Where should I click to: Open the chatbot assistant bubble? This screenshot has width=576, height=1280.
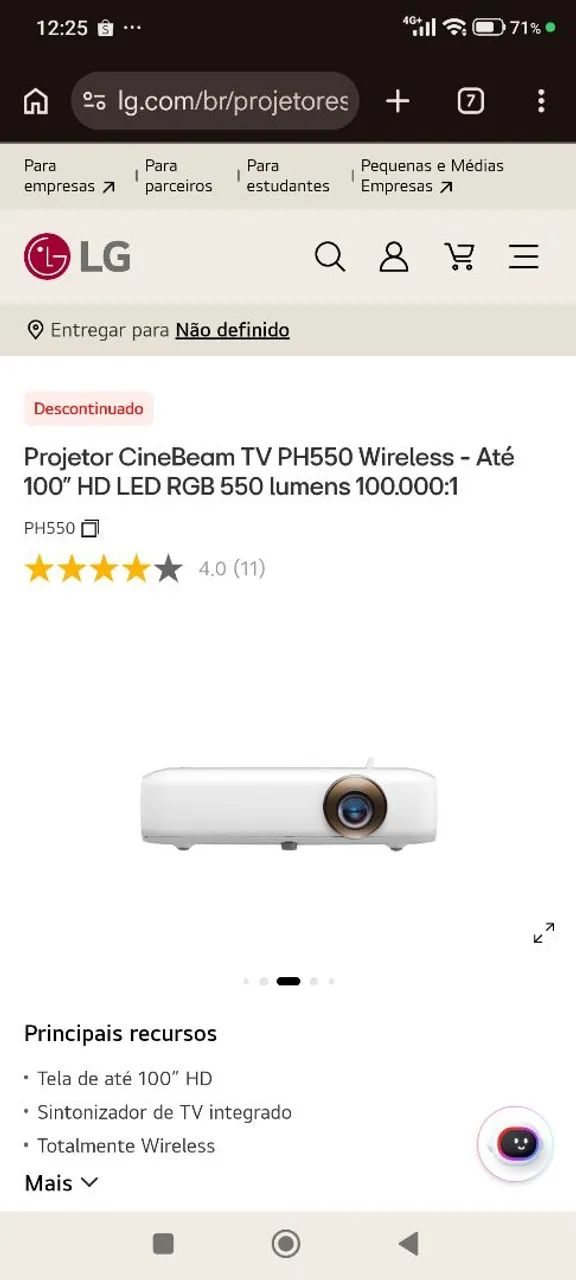click(516, 1144)
